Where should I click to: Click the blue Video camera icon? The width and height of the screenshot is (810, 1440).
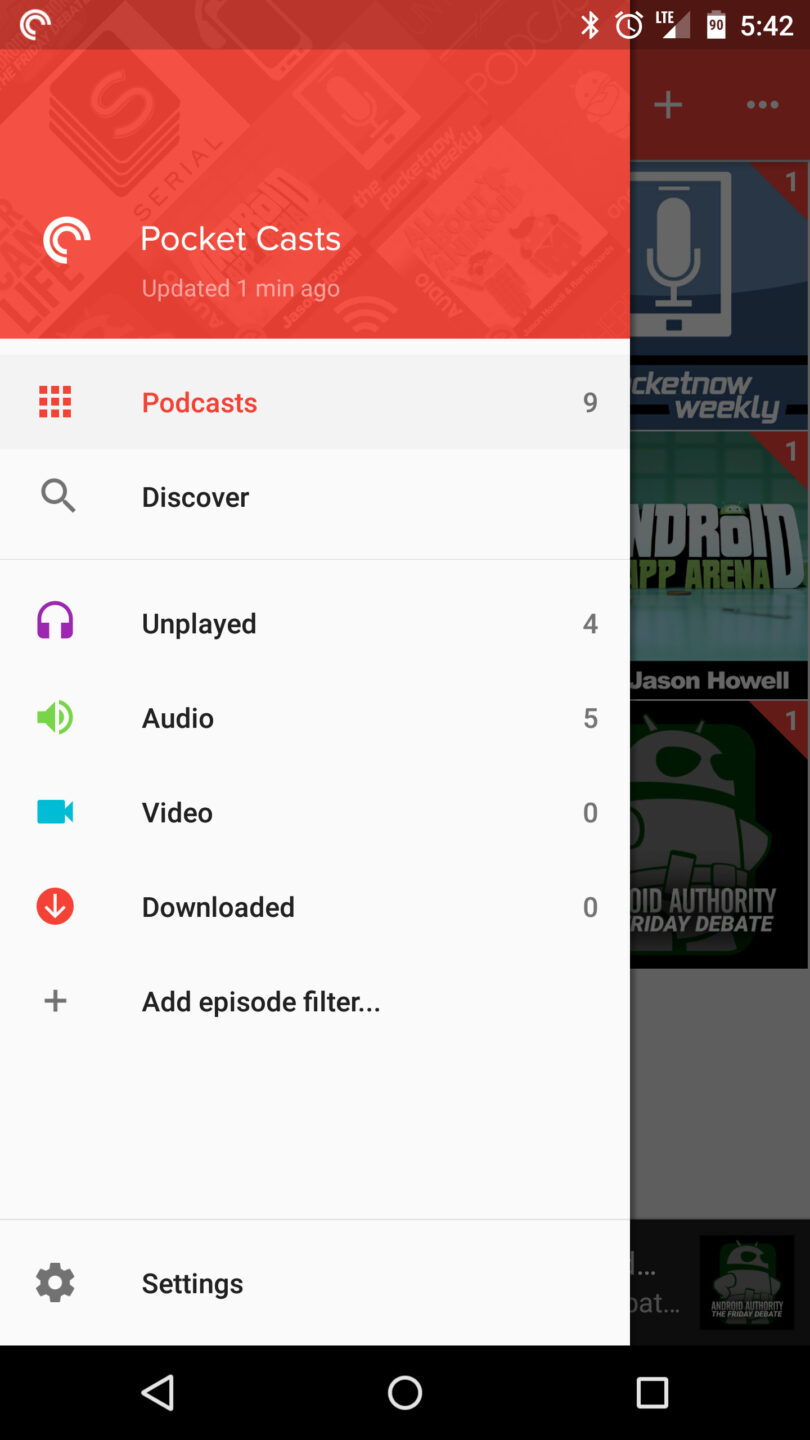pos(54,811)
